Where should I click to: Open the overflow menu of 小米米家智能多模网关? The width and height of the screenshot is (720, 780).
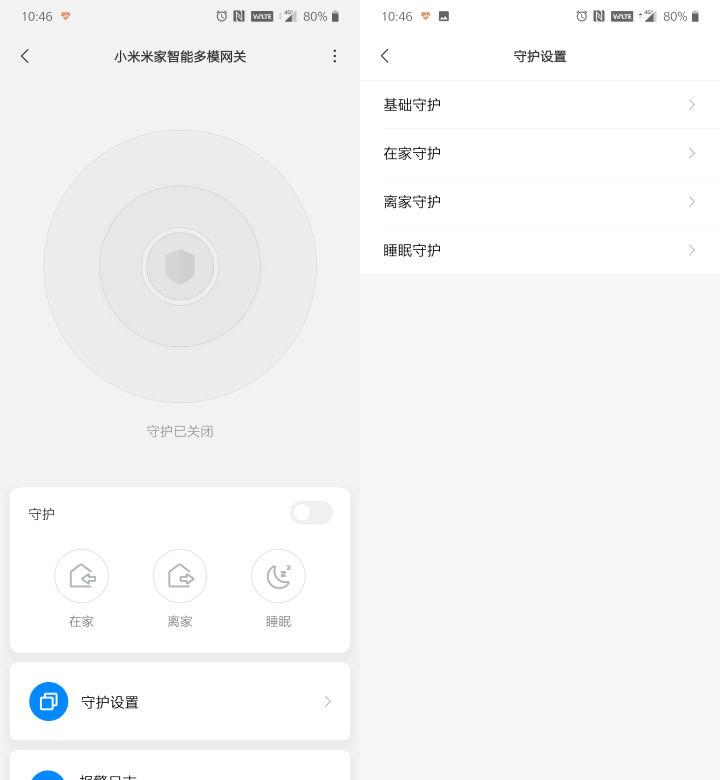point(335,56)
